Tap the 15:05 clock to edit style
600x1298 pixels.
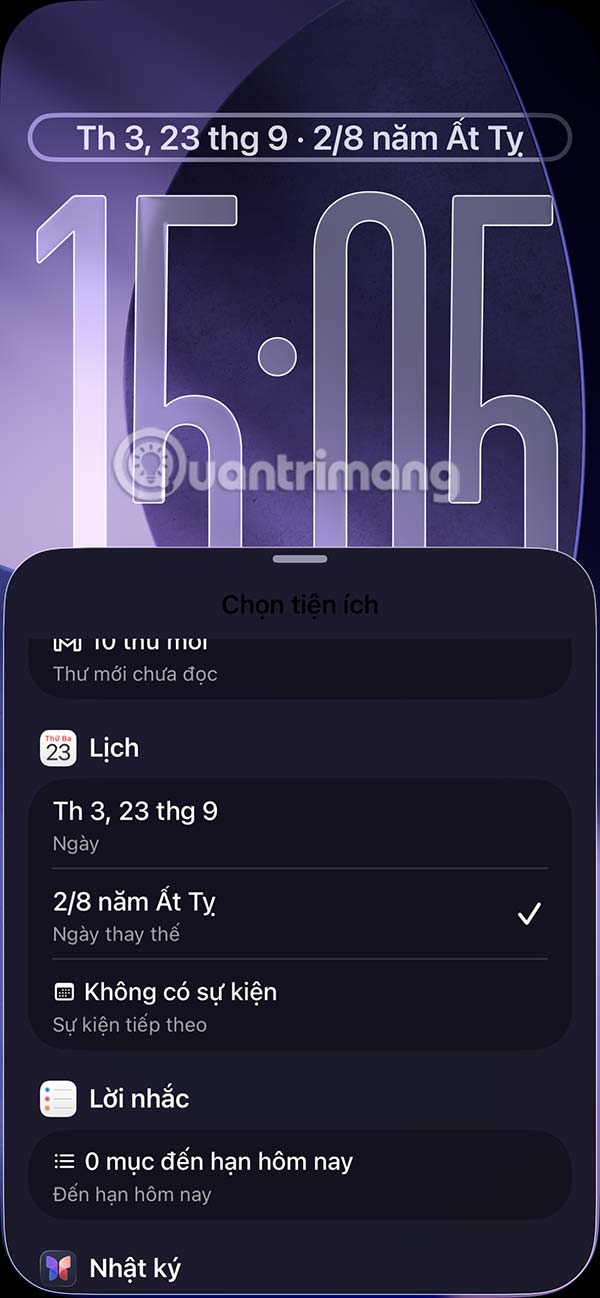tap(300, 360)
